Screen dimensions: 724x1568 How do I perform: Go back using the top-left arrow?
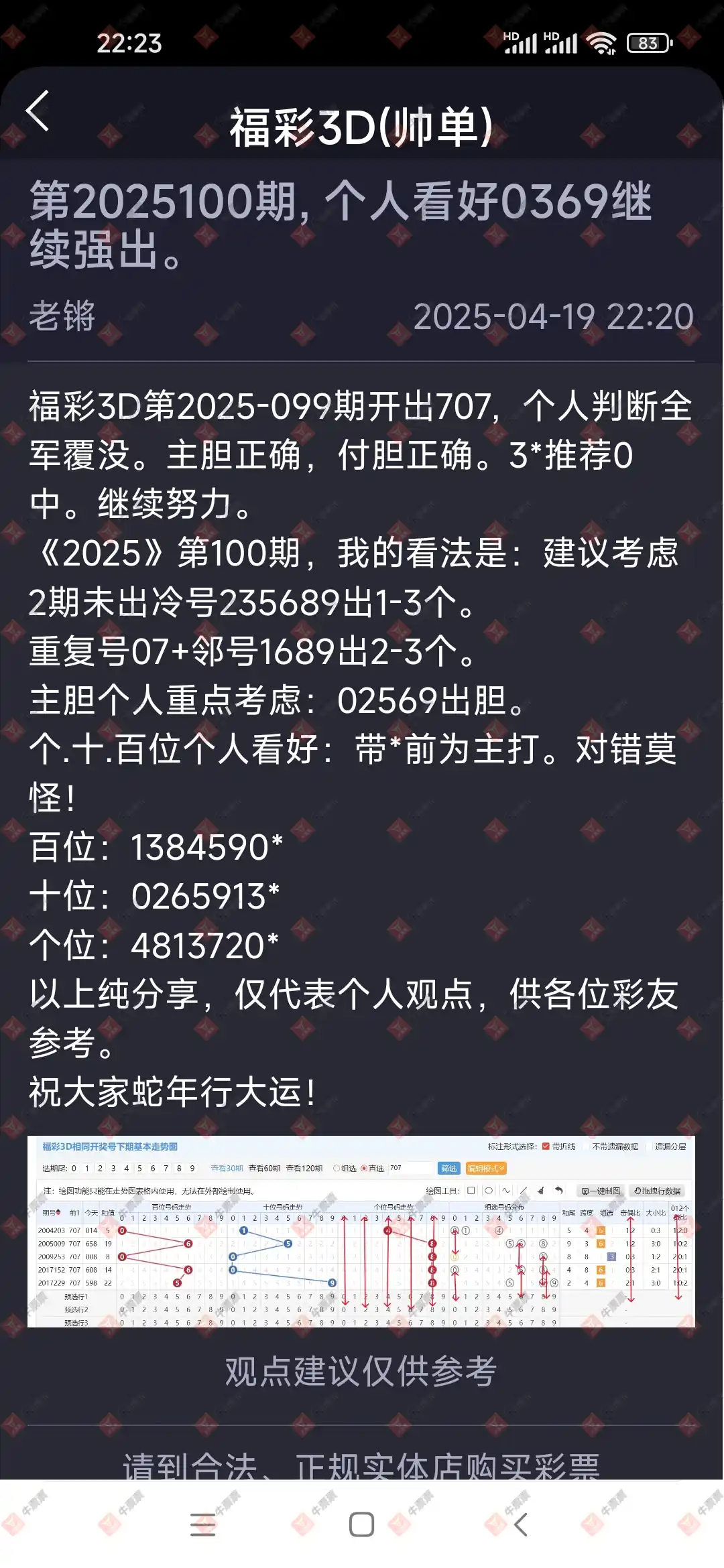coord(38,111)
